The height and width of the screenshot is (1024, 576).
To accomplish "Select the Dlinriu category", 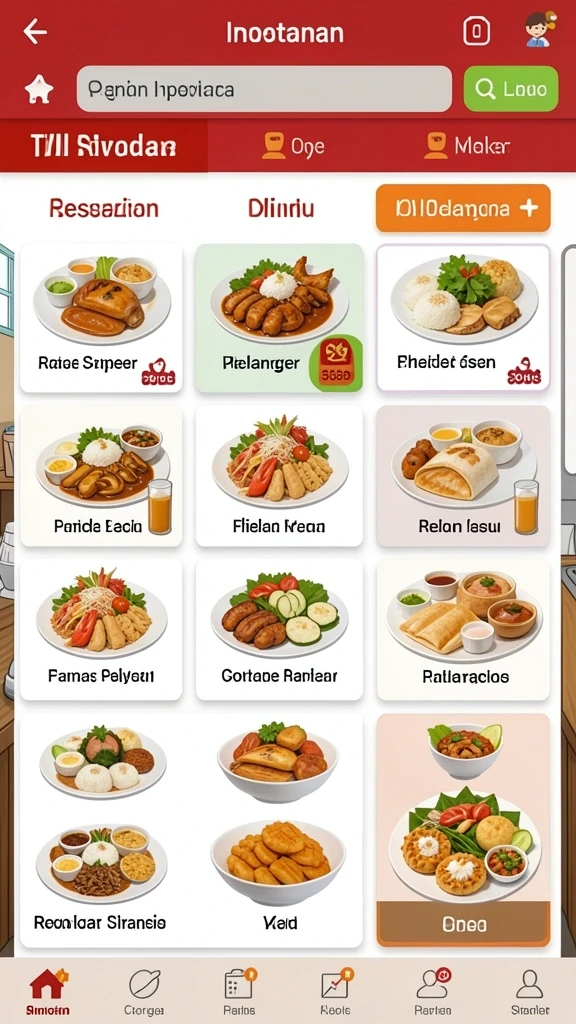I will [x=281, y=208].
